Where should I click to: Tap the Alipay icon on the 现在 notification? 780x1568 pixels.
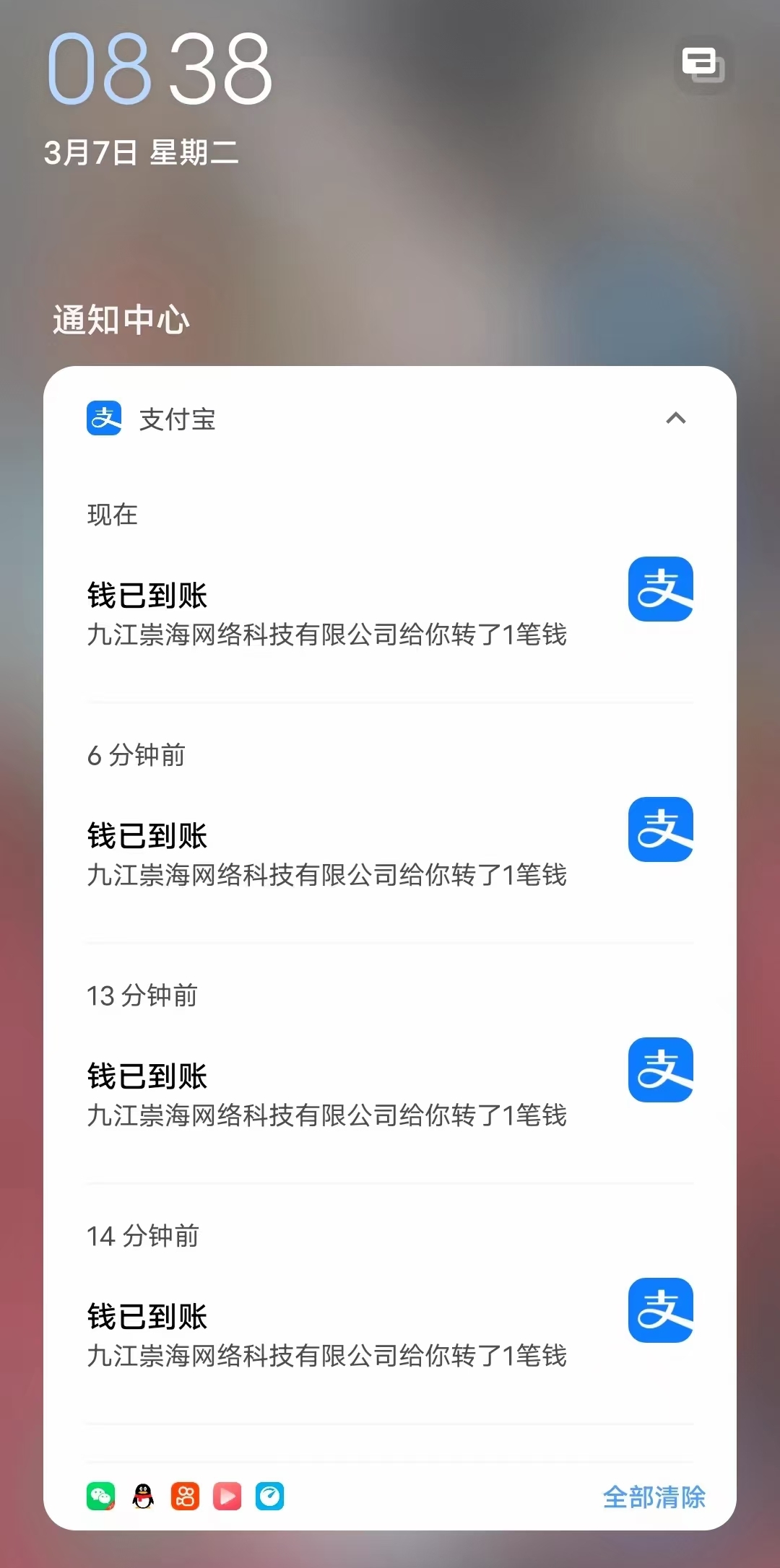coord(661,589)
